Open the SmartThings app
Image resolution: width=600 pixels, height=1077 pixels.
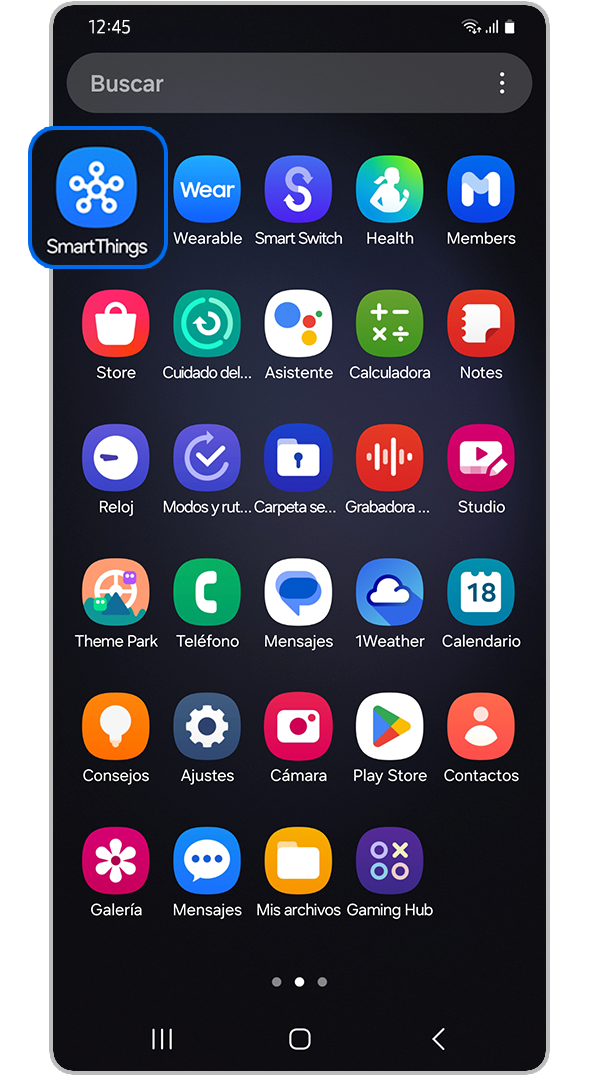coord(97,190)
